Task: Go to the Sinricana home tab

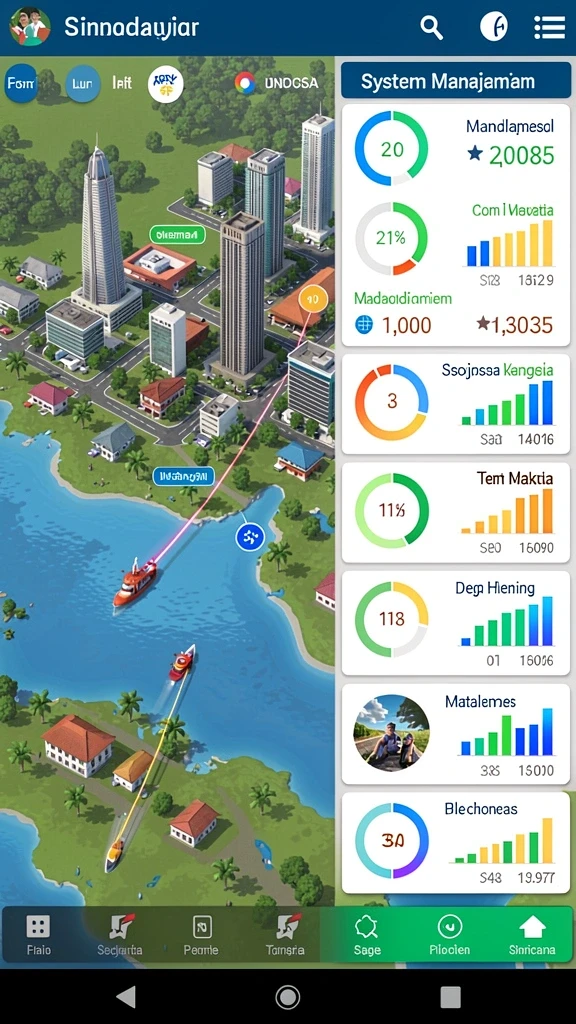Action: click(x=532, y=935)
